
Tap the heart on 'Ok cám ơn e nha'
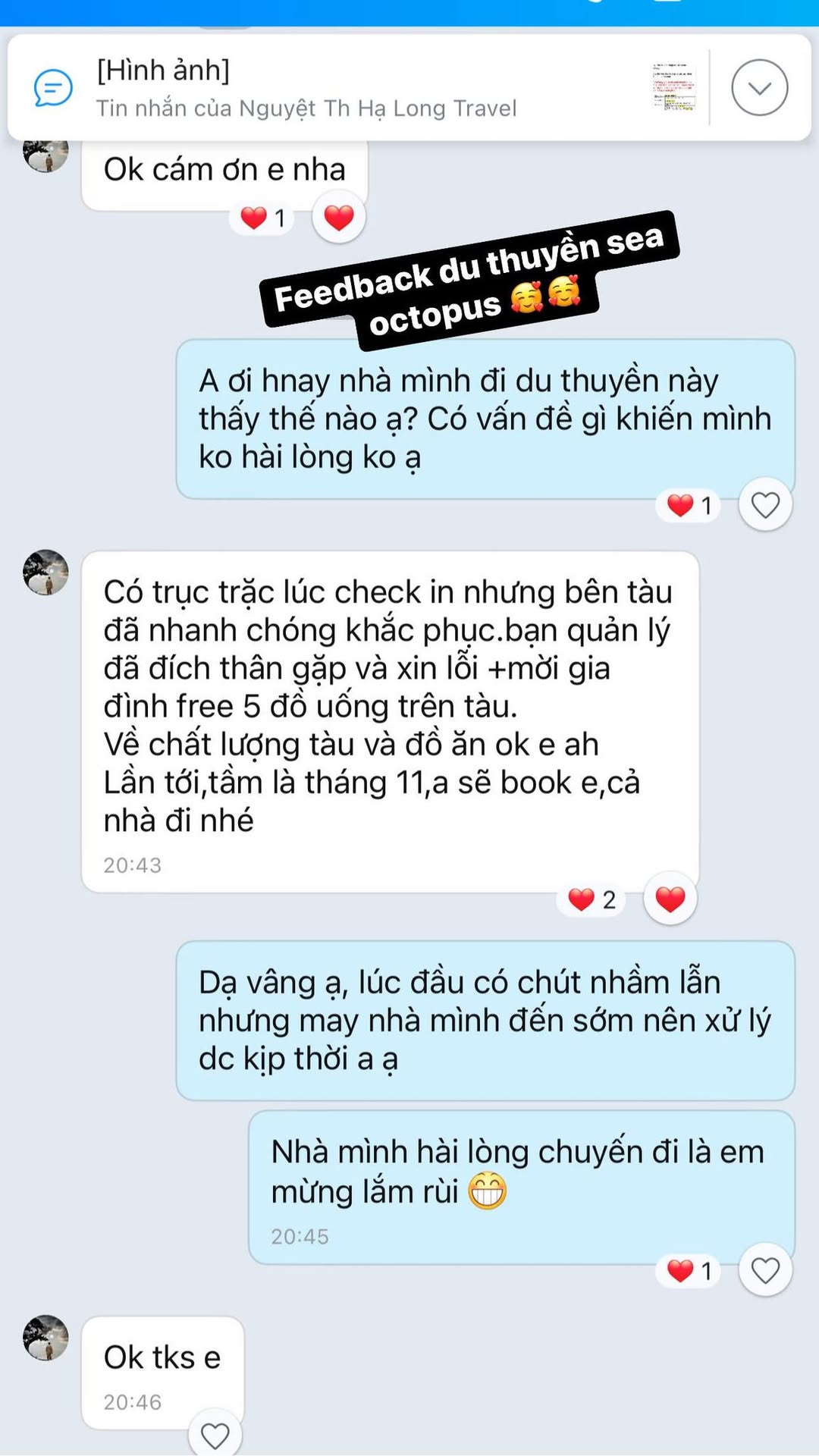339,218
